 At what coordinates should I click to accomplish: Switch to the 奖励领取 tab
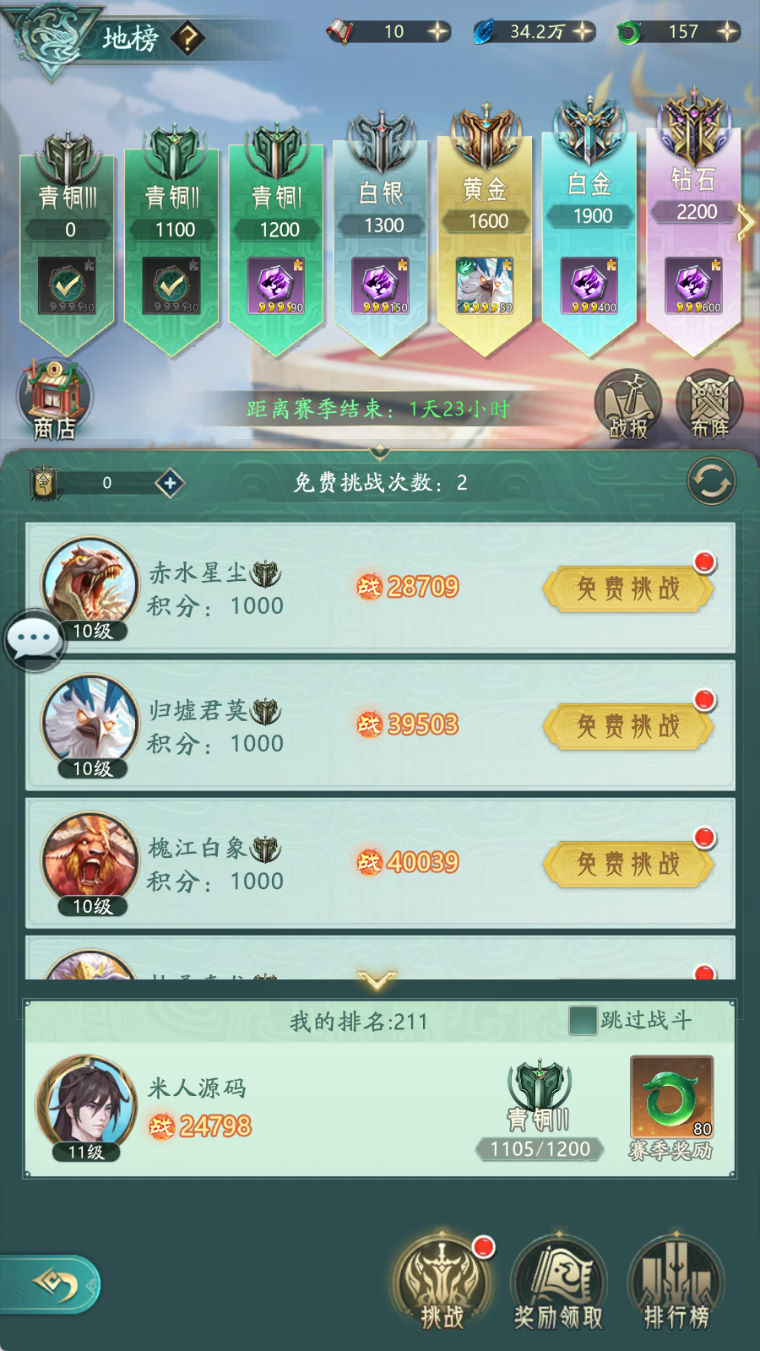click(x=558, y=1284)
